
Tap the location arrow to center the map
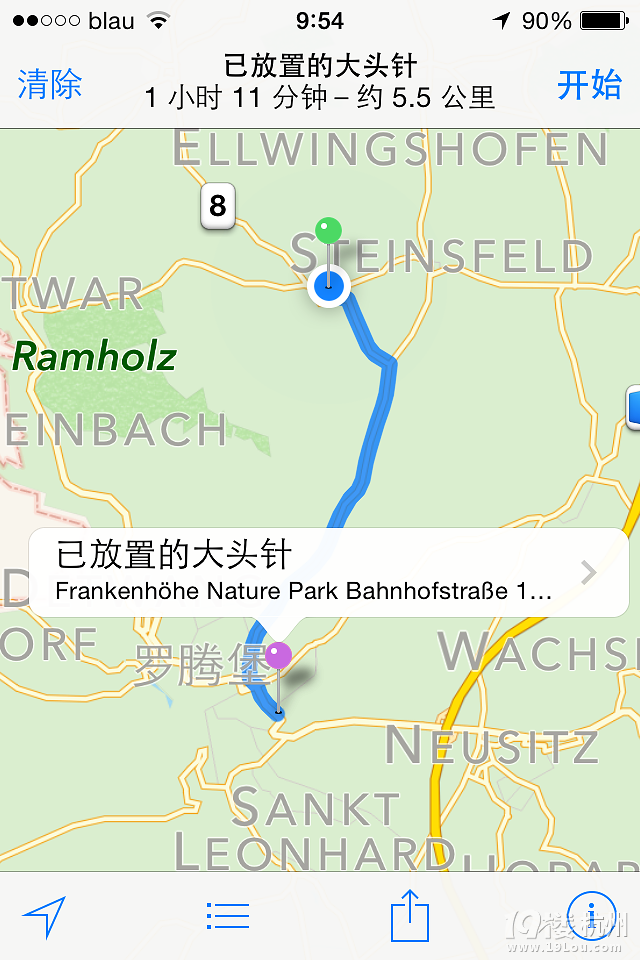44,916
